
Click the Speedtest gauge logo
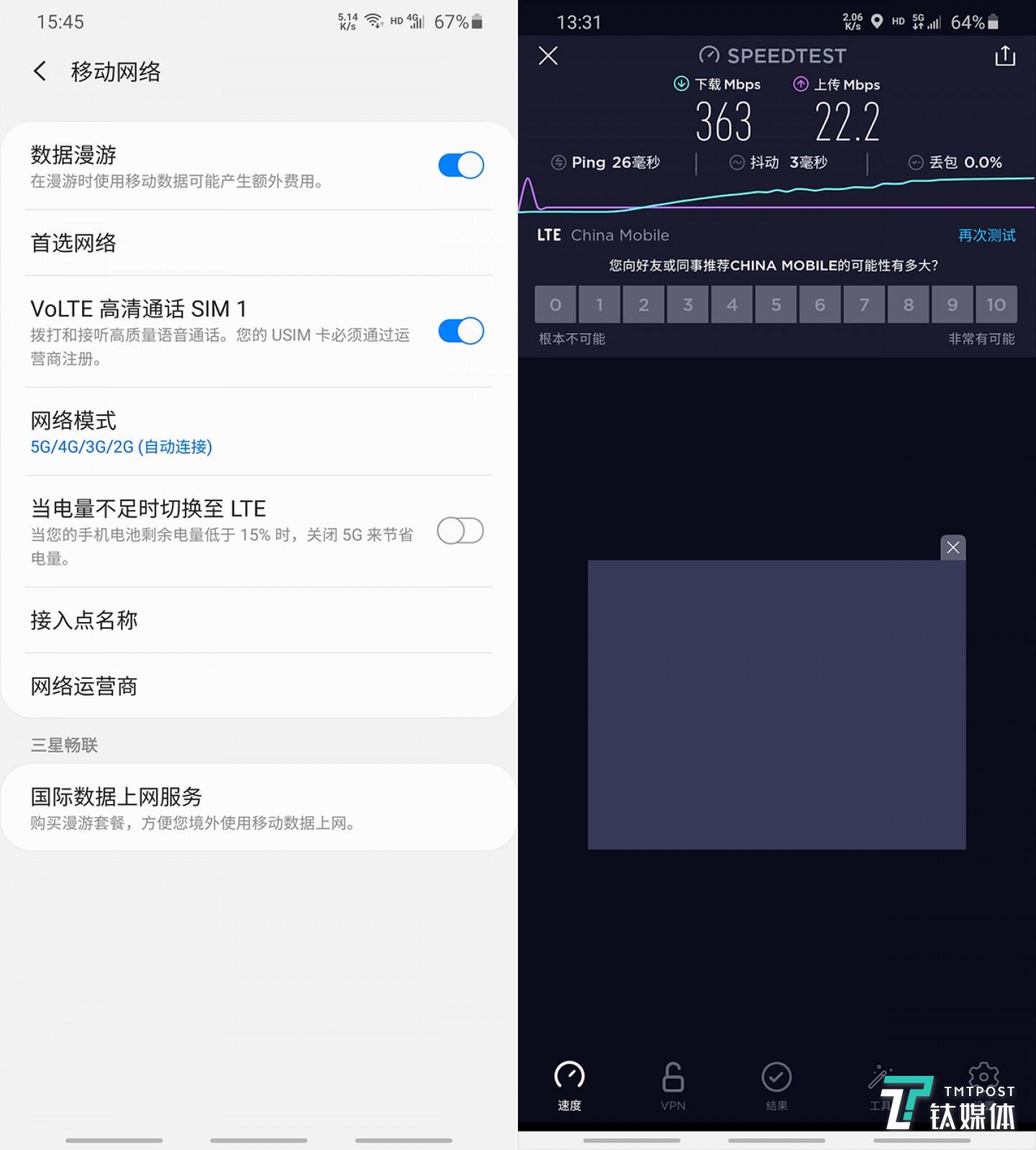pyautogui.click(x=709, y=55)
